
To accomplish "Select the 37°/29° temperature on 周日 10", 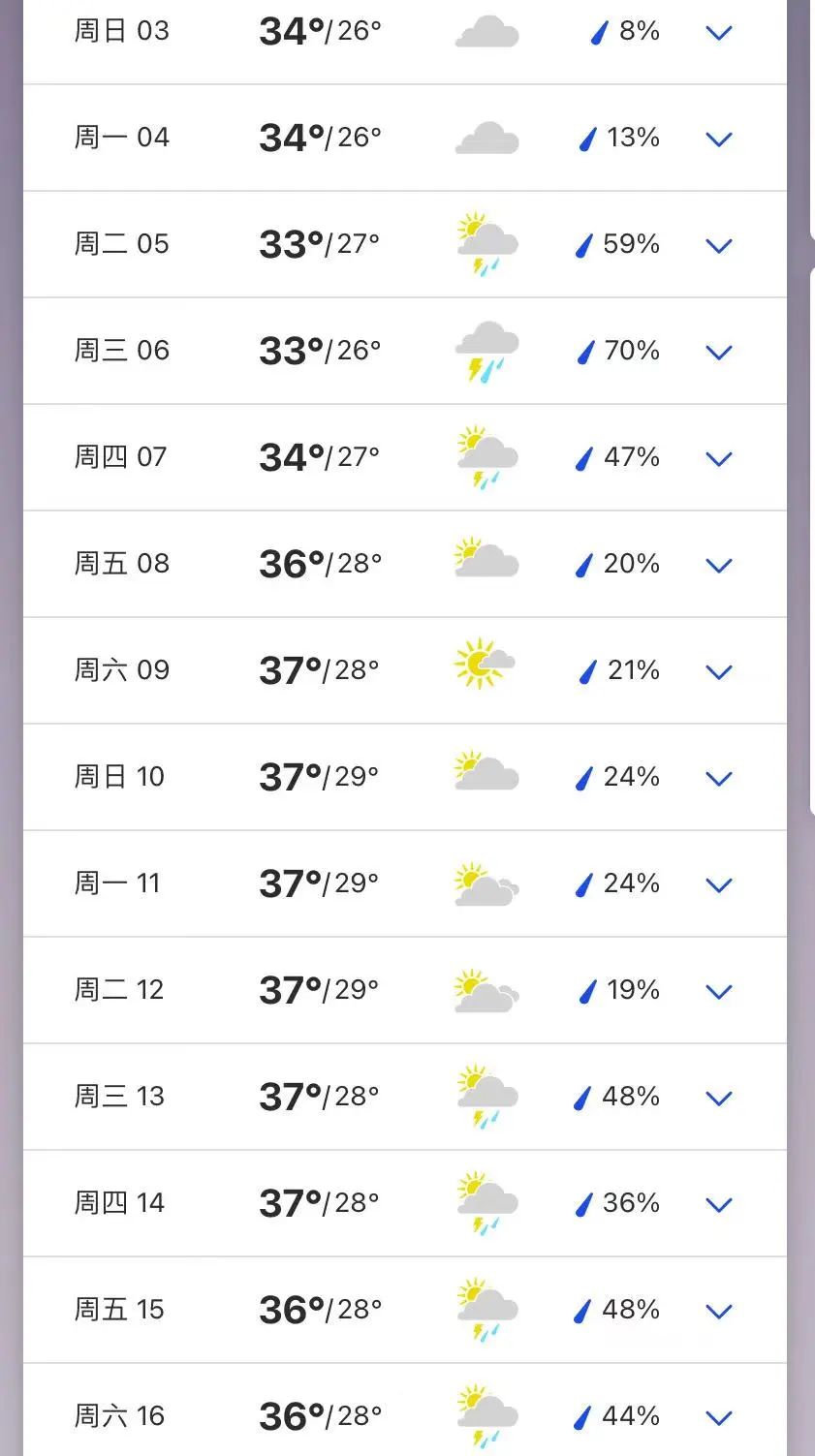I will [x=318, y=776].
